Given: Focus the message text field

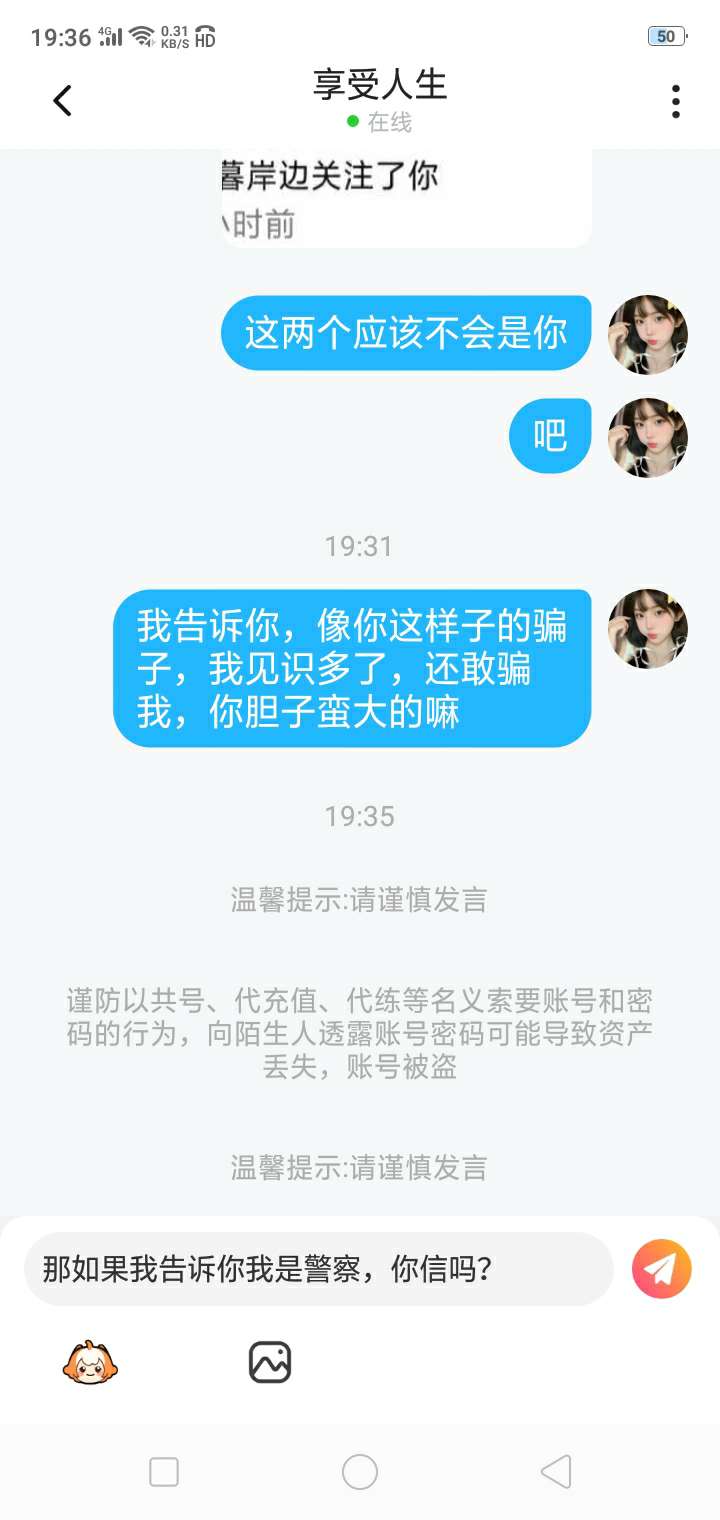Looking at the screenshot, I should pos(318,1269).
